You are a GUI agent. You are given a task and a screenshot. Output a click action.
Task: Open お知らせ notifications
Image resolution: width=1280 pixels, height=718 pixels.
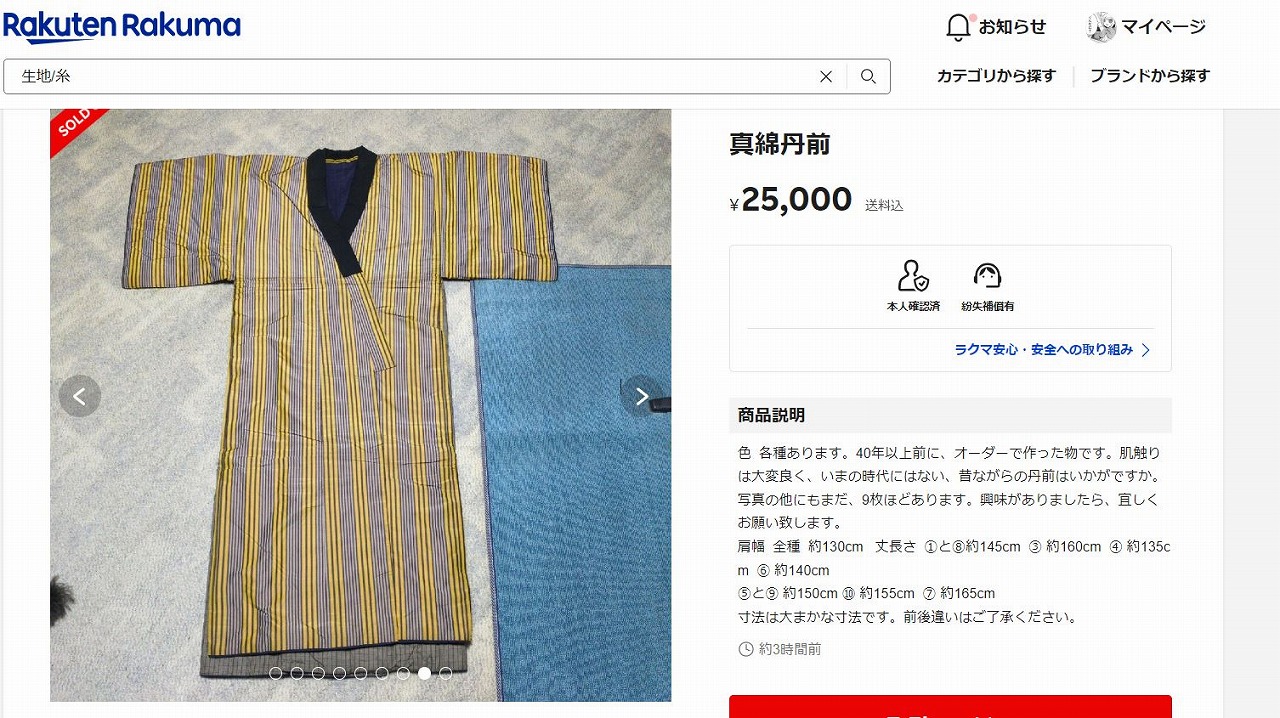(x=996, y=27)
